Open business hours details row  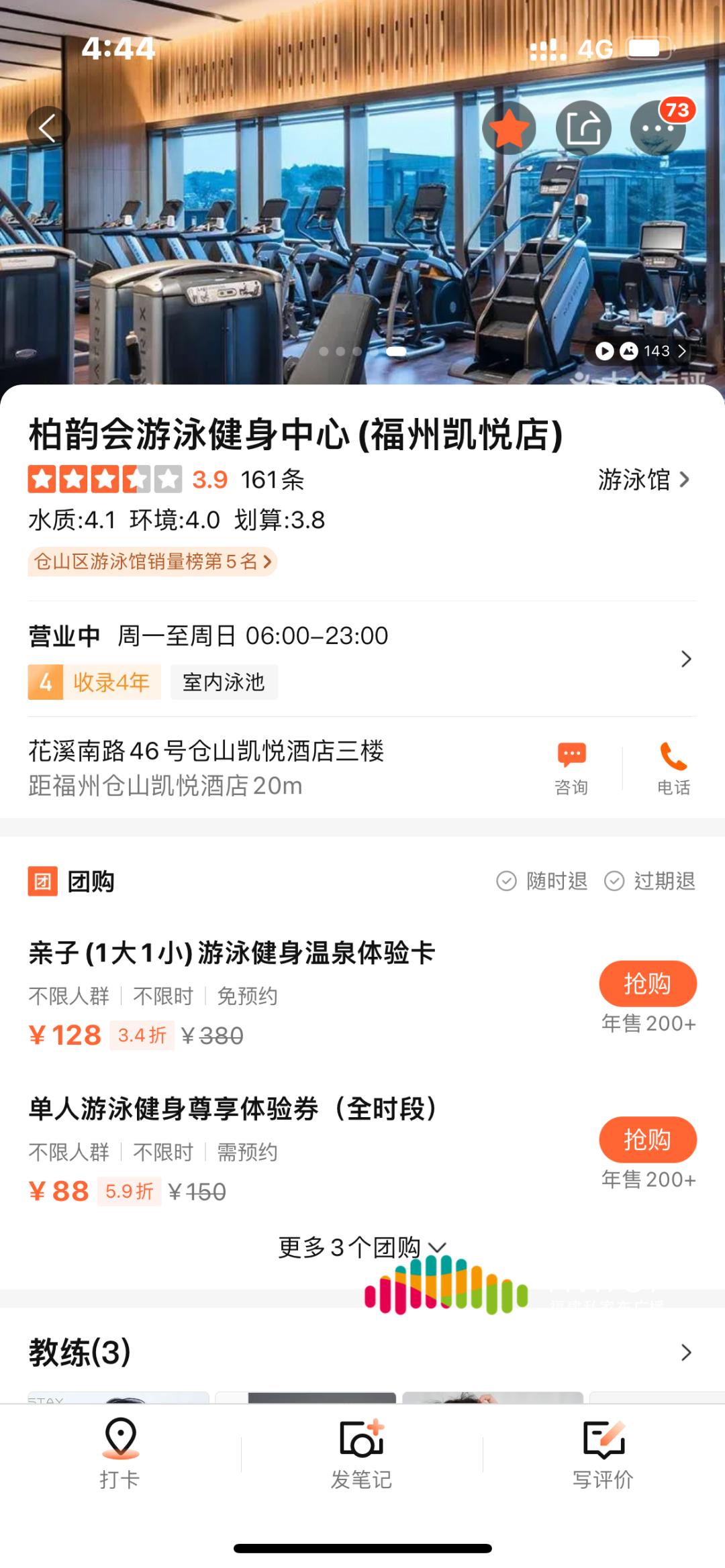[362, 658]
